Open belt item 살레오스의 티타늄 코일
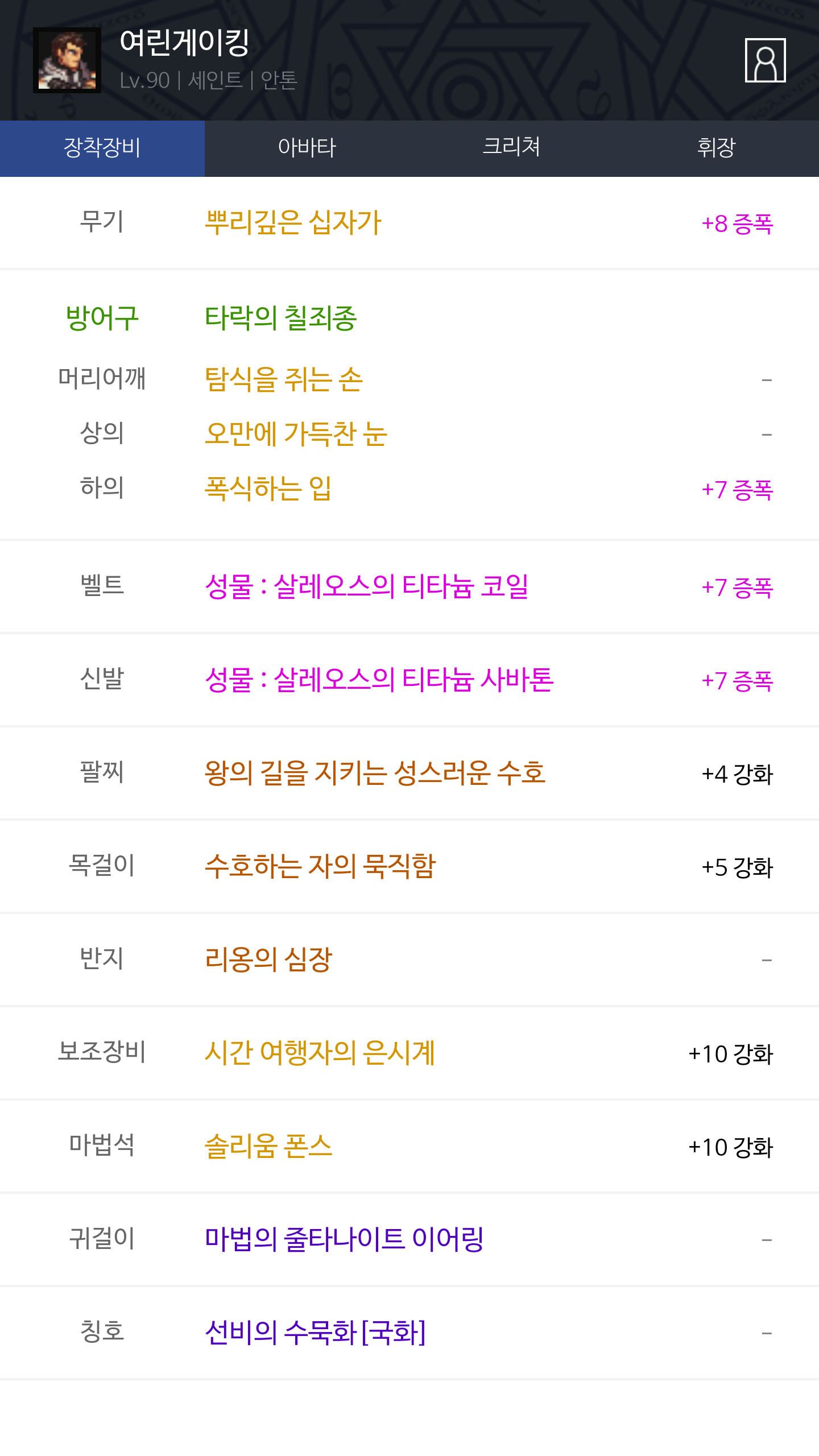The height and width of the screenshot is (1456, 819). tap(367, 586)
